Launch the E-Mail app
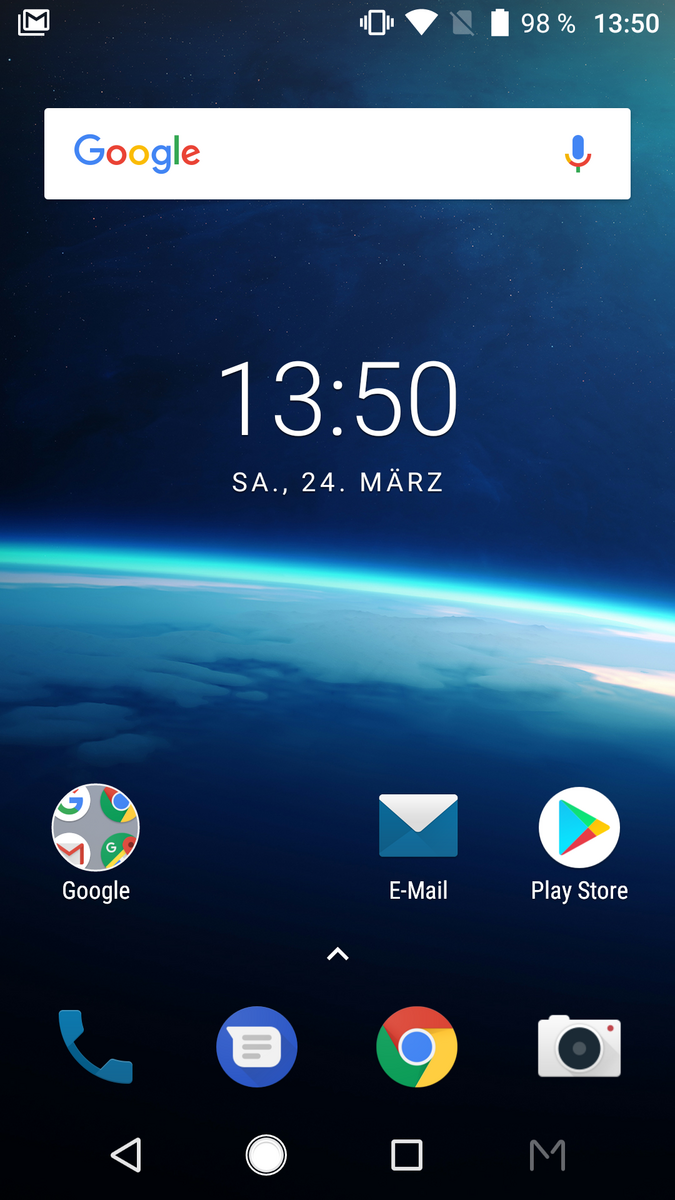This screenshot has height=1200, width=675. (418, 827)
